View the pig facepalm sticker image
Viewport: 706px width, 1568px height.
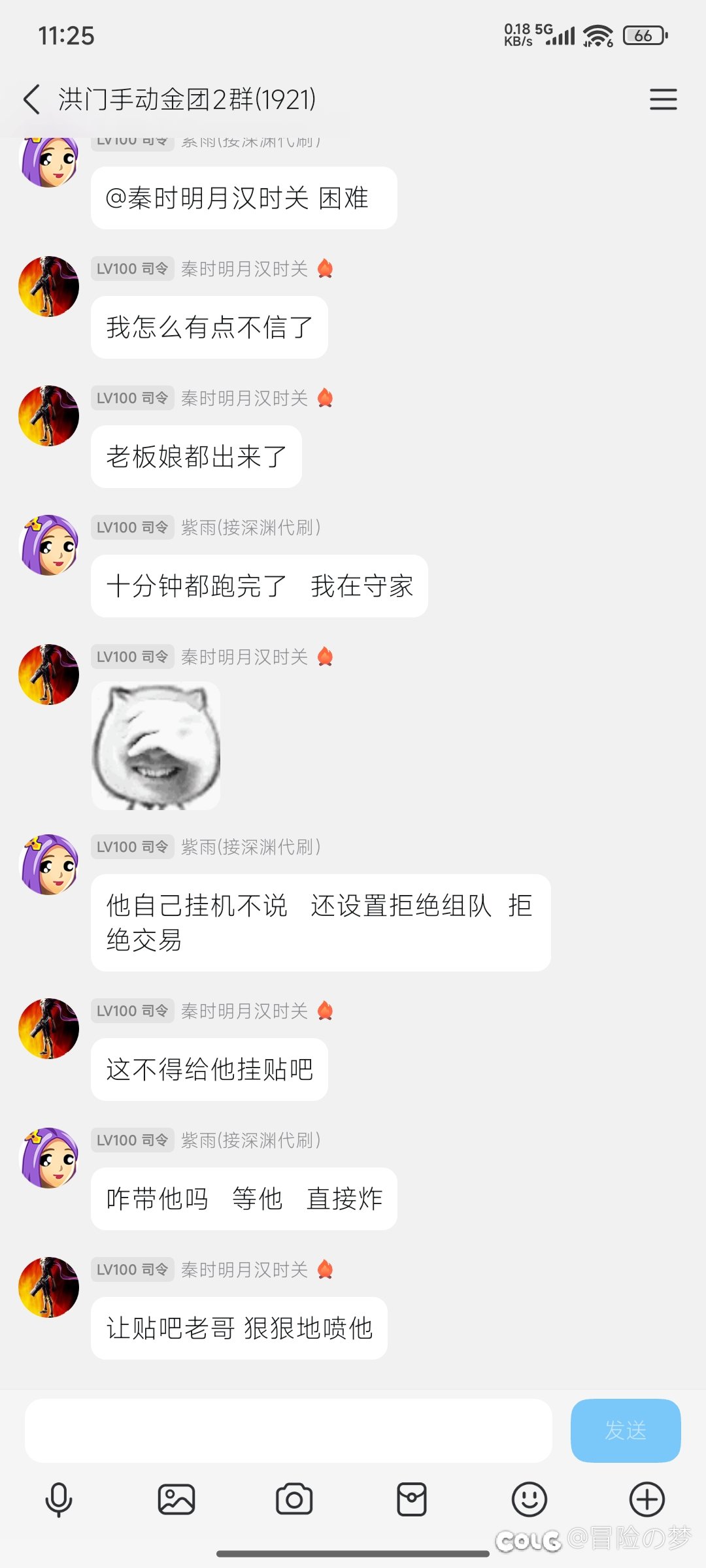coord(156,745)
